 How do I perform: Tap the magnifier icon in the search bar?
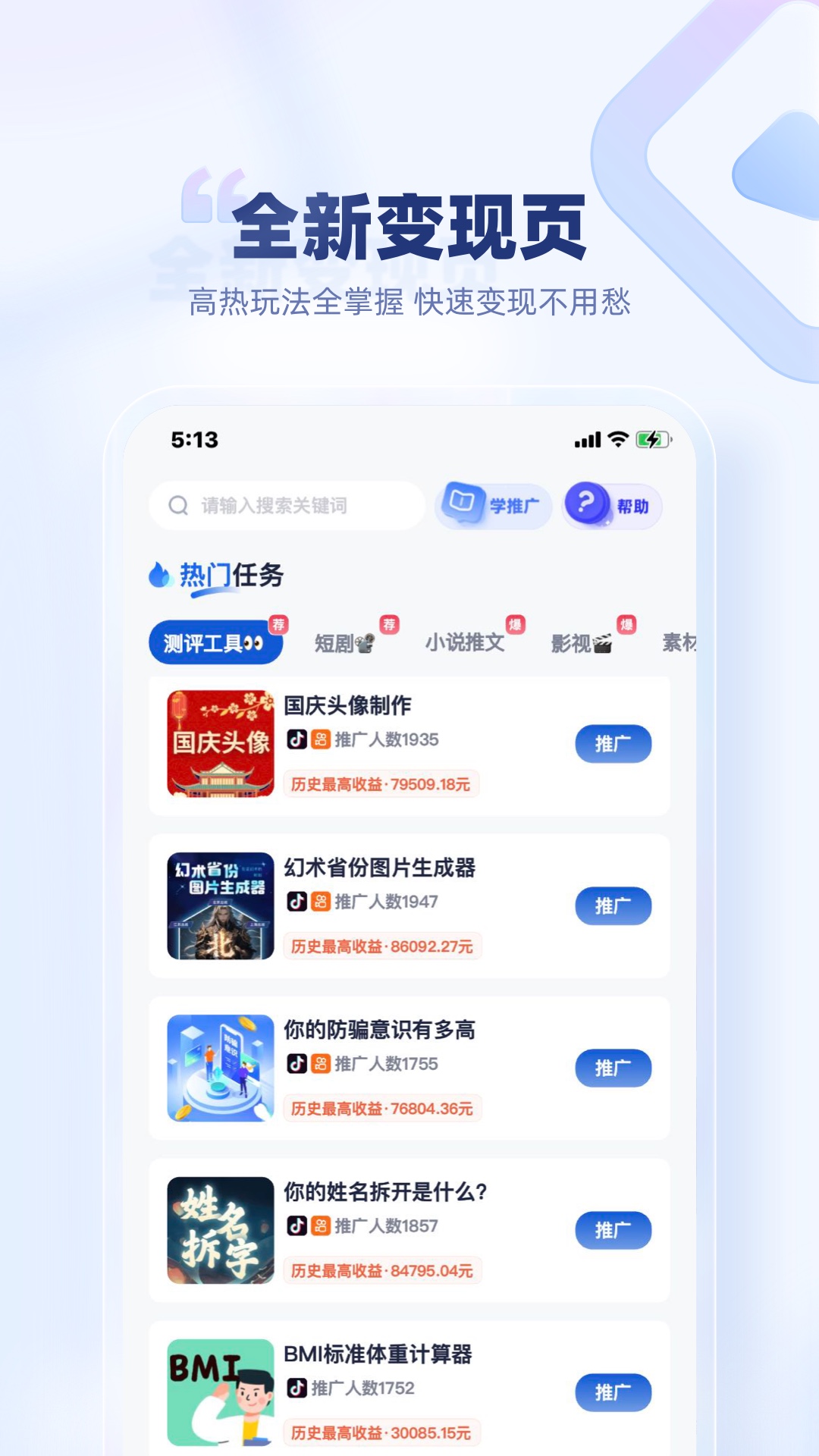click(x=178, y=504)
